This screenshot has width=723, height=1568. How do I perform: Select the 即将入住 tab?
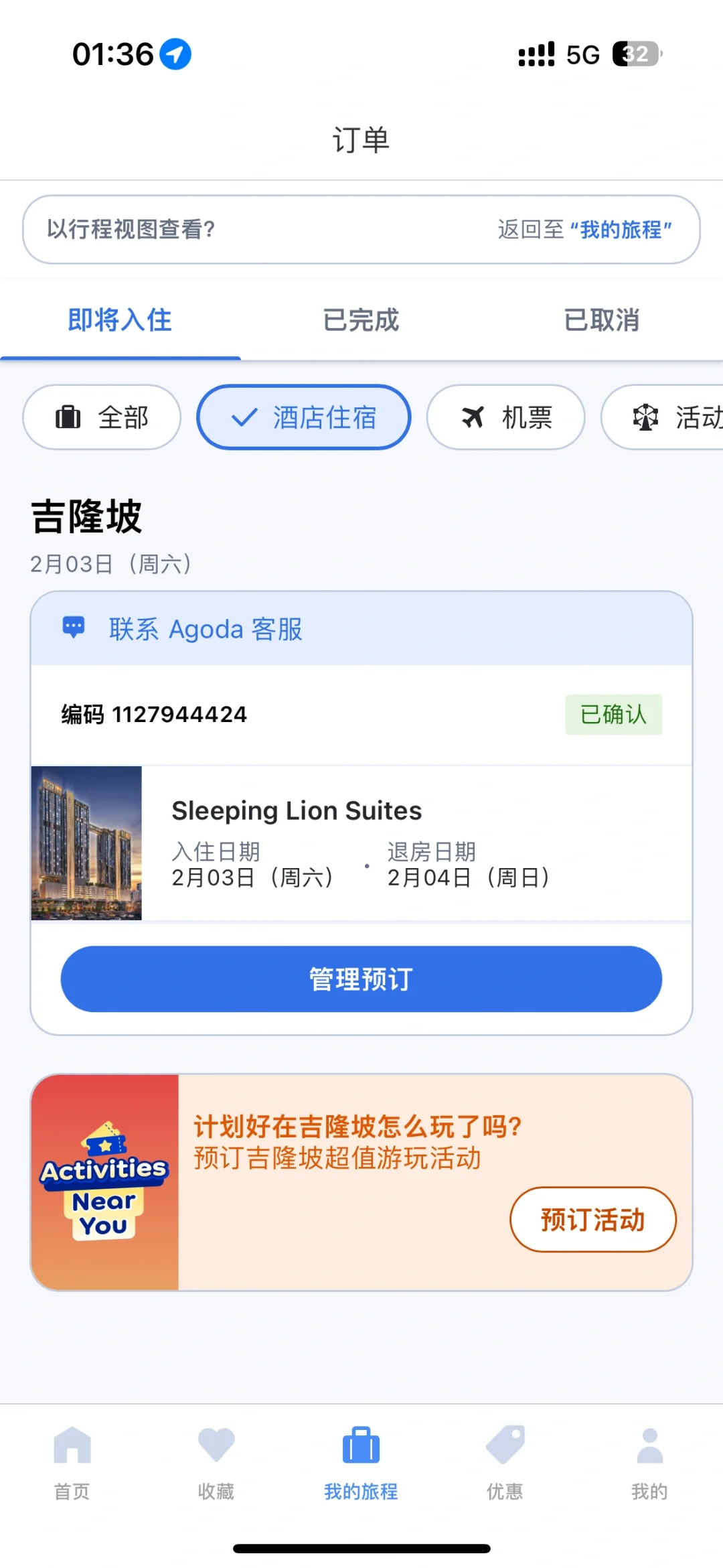click(120, 320)
